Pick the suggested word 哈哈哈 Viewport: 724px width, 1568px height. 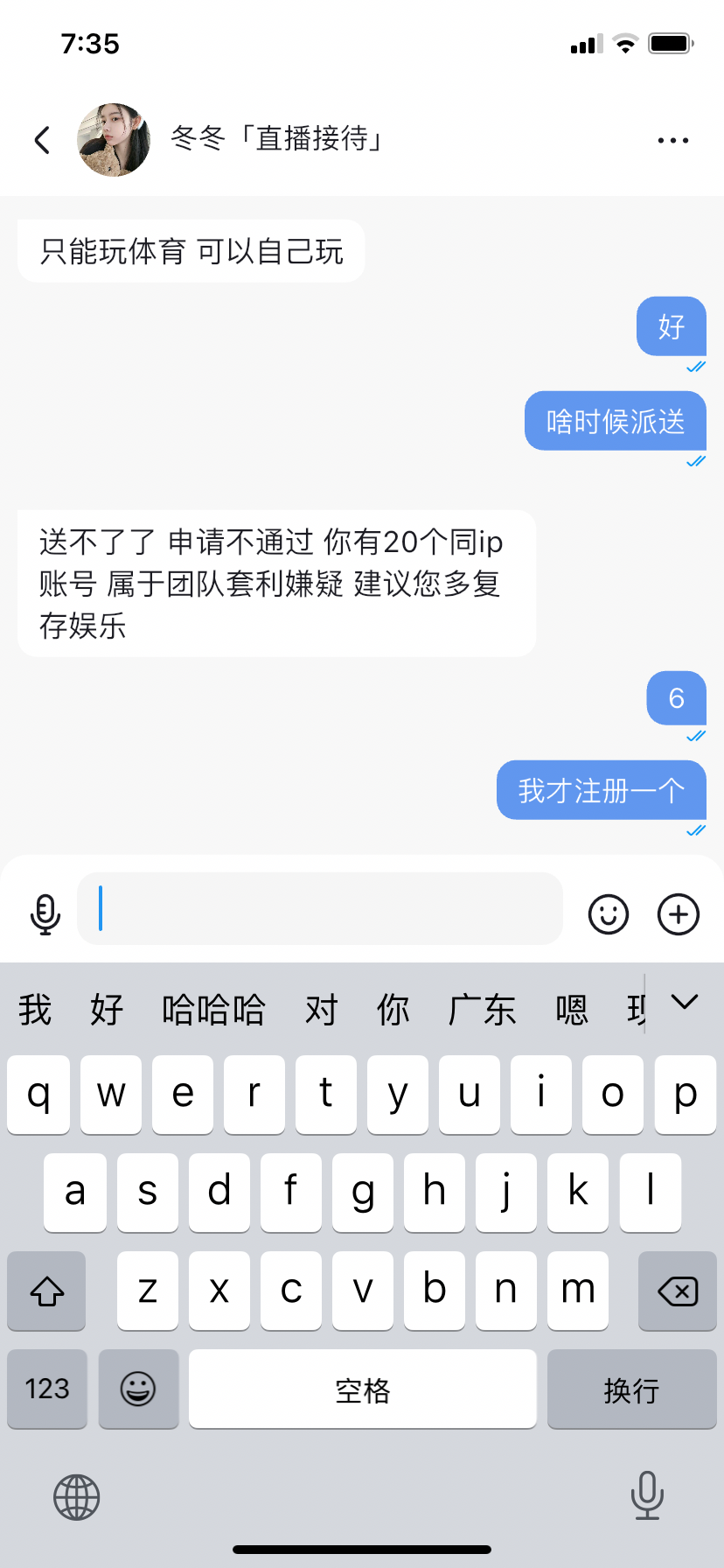tap(213, 1010)
